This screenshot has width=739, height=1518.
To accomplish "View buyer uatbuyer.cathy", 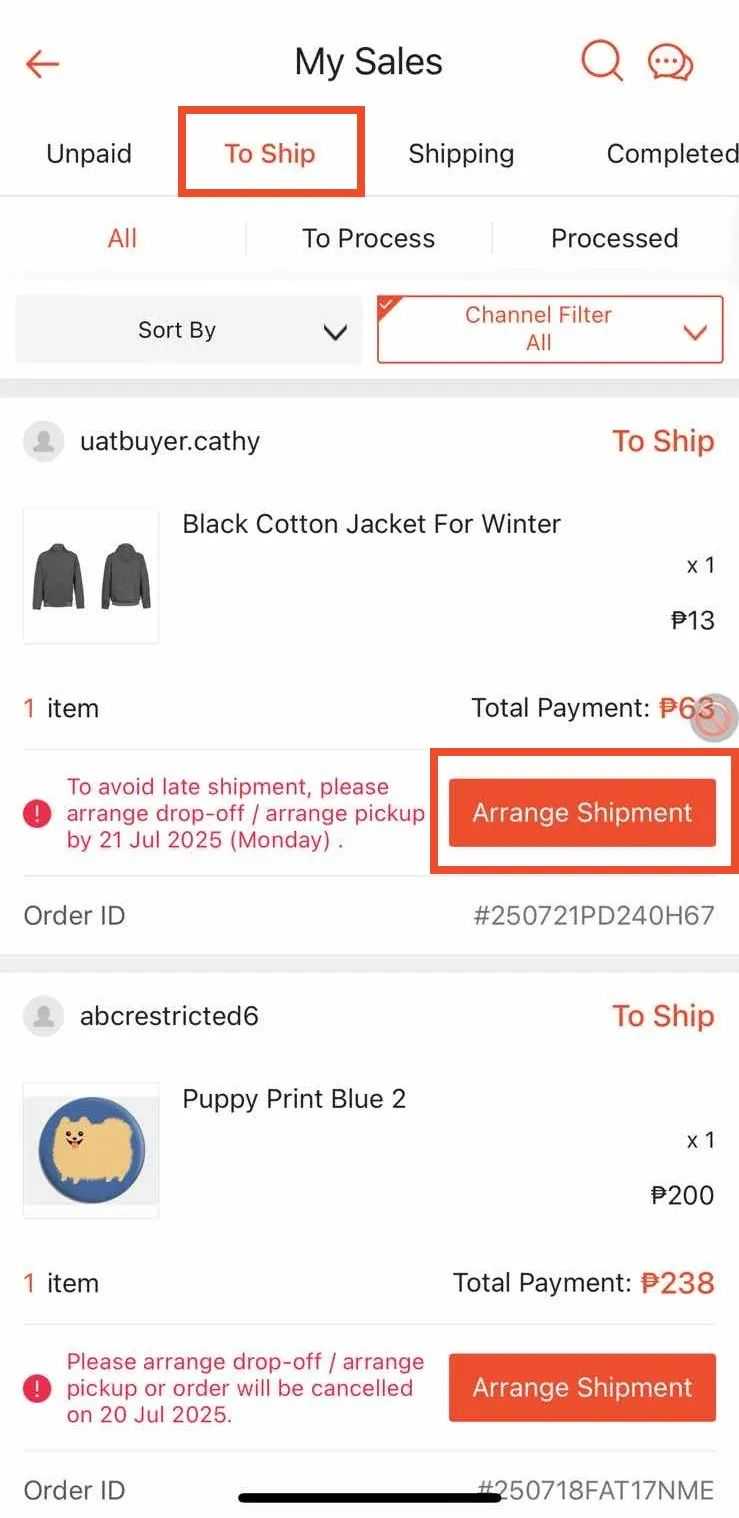I will coord(169,441).
